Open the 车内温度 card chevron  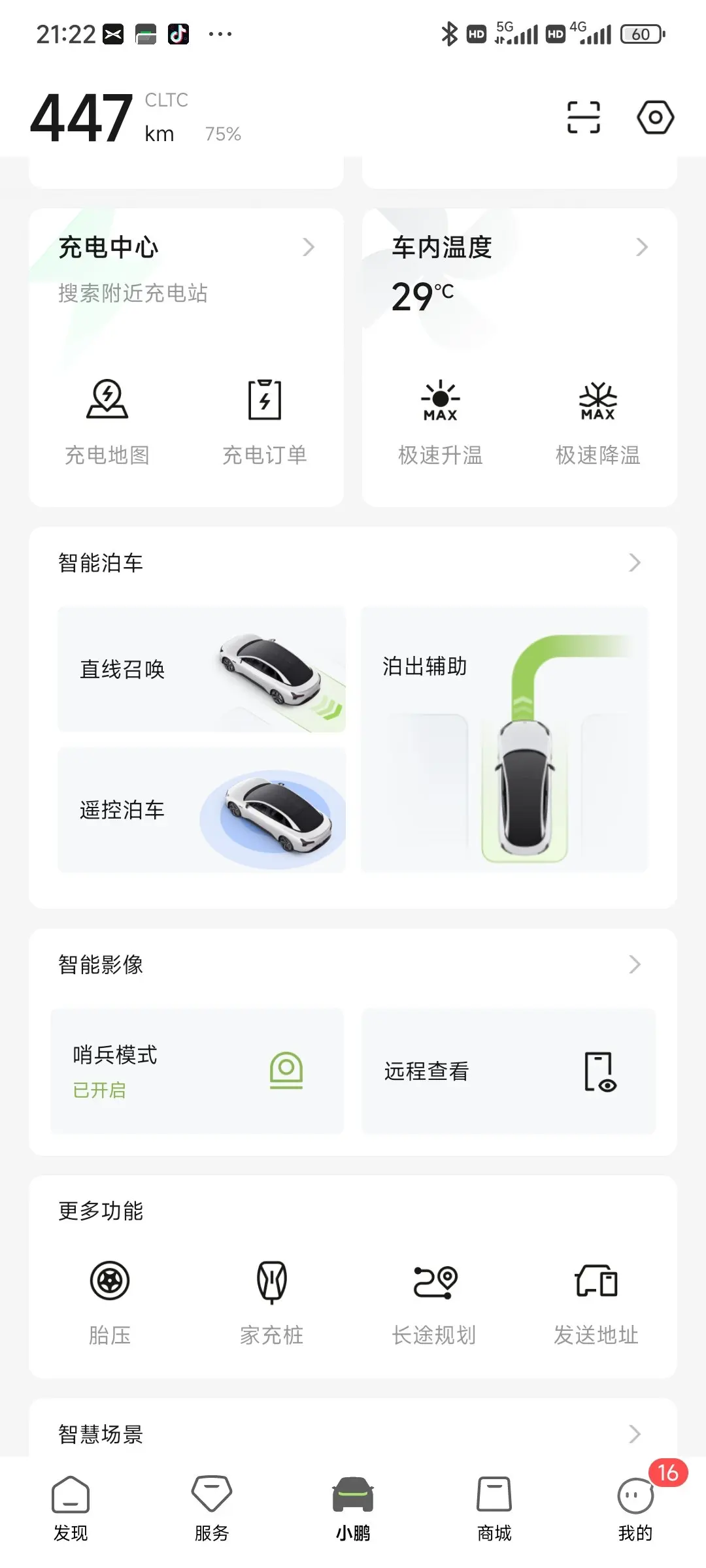pos(642,247)
